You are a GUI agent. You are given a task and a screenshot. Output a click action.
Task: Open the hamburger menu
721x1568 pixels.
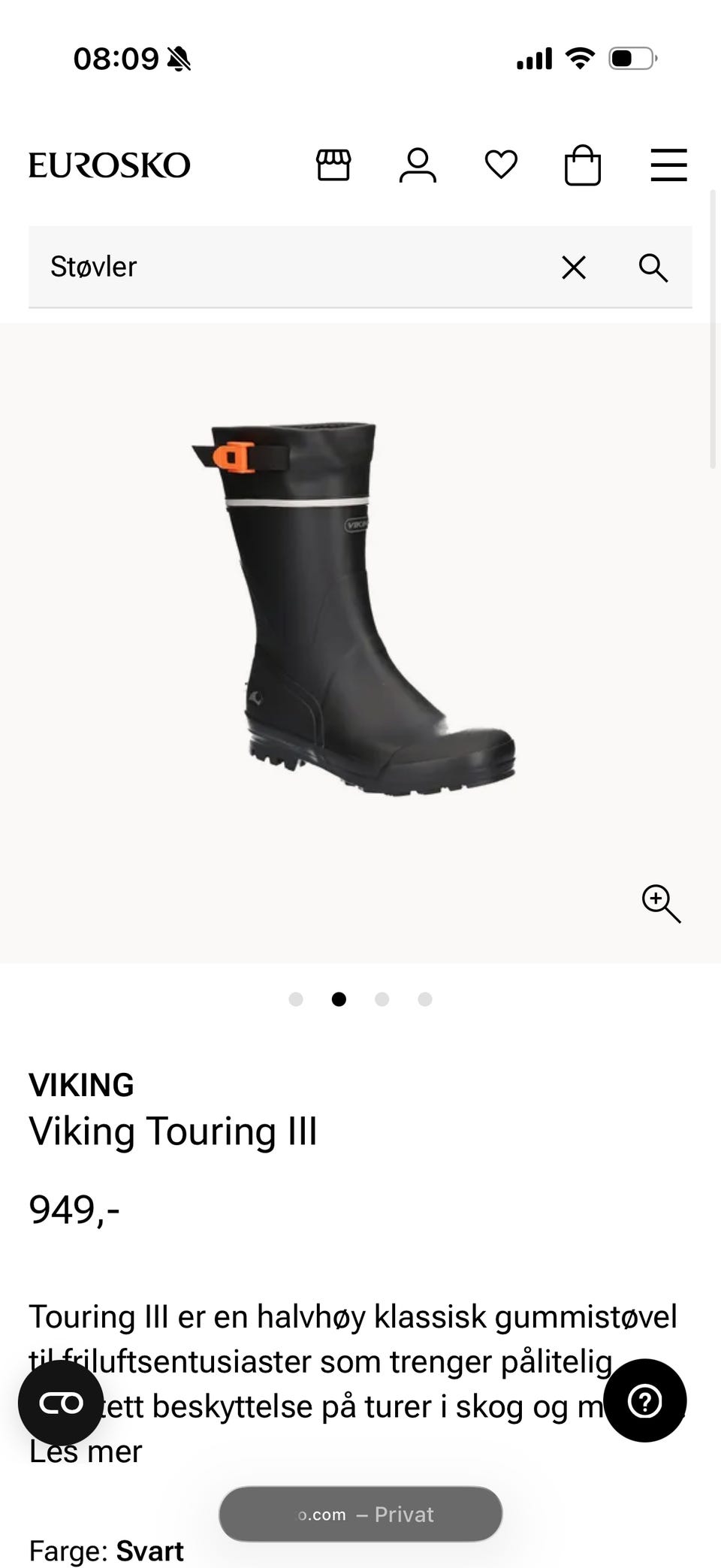click(x=668, y=165)
